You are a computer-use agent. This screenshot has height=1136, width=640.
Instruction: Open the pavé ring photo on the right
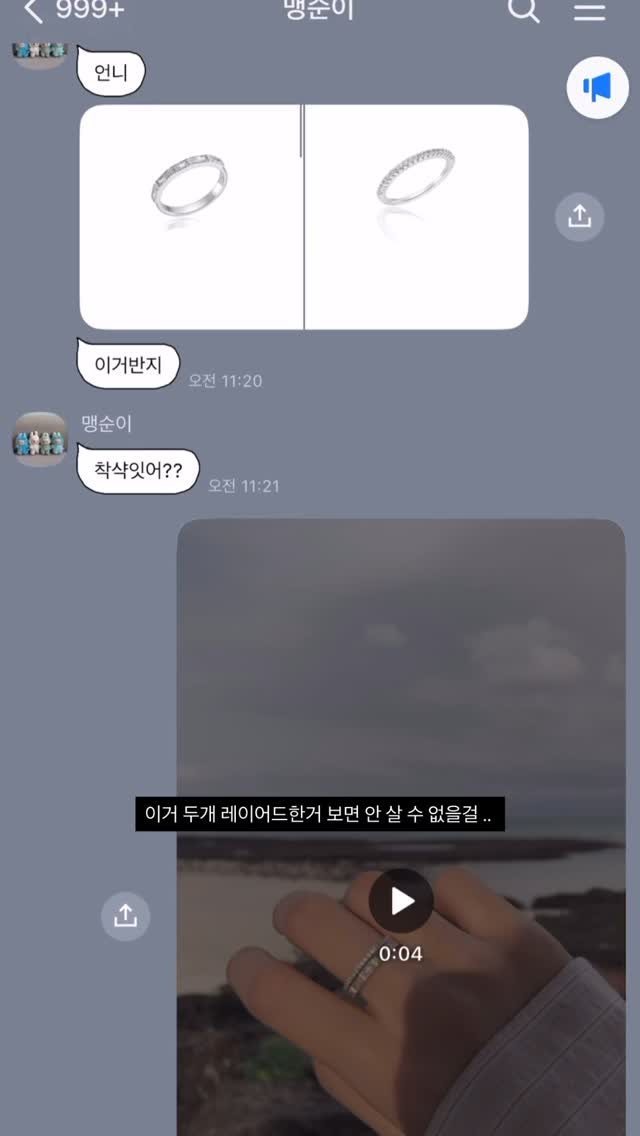tap(416, 217)
